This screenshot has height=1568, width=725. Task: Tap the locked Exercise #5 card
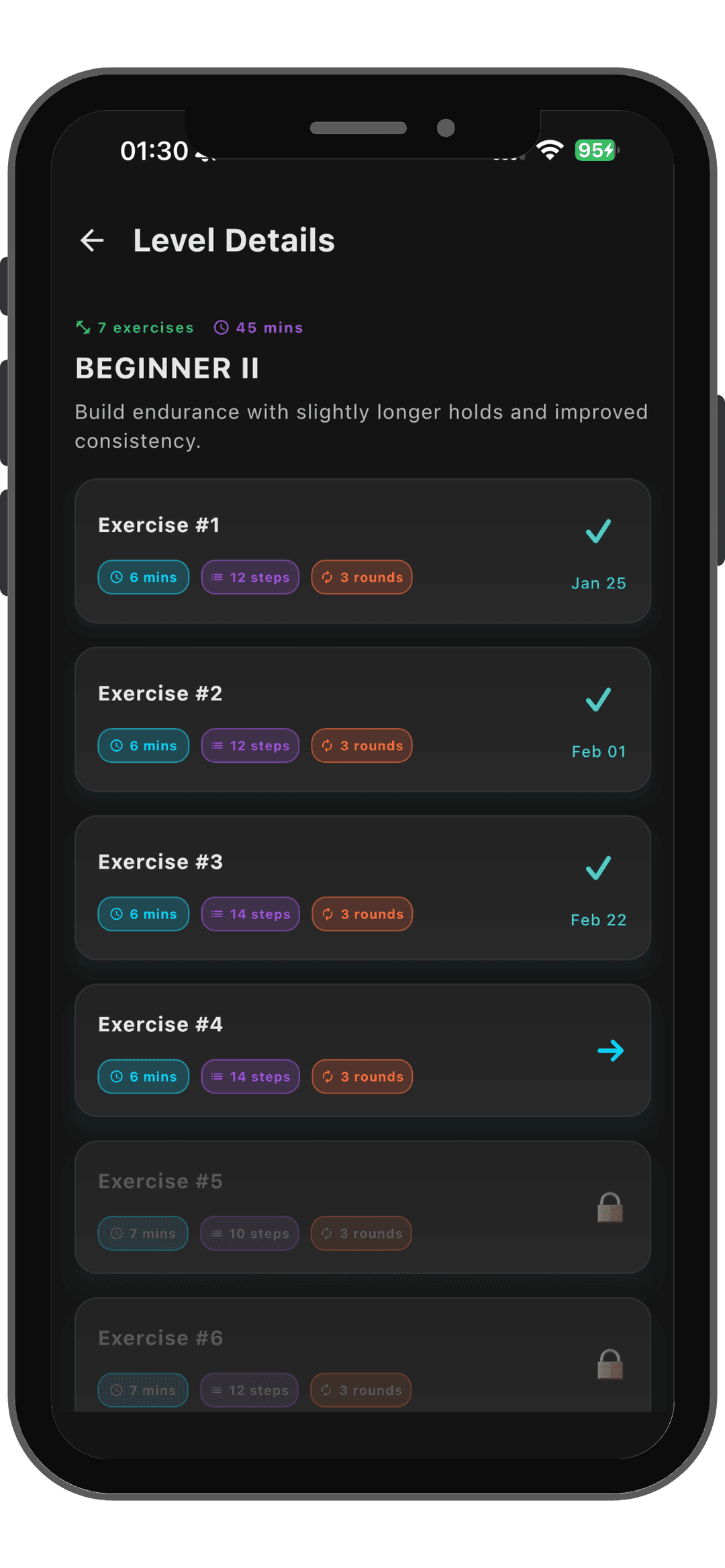click(362, 1207)
